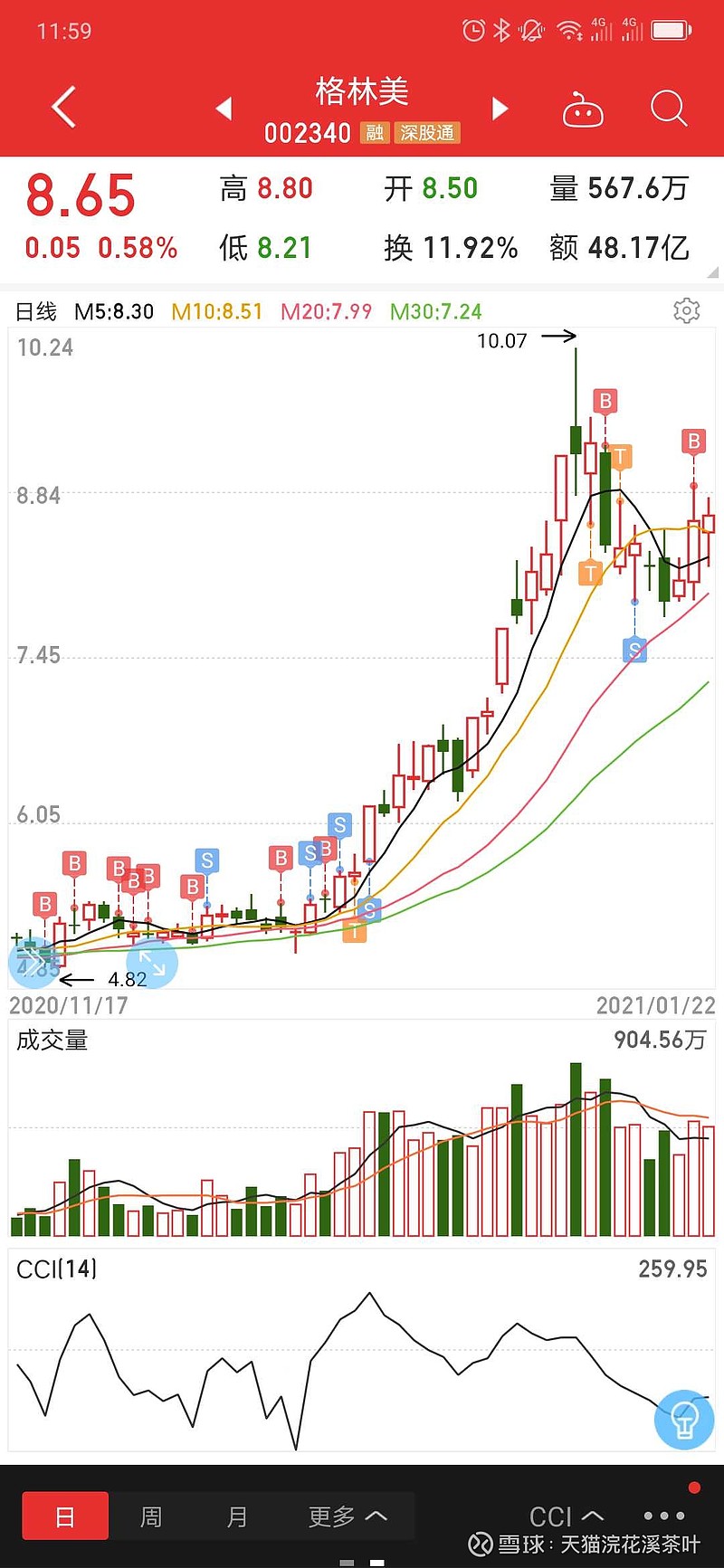Tap the 深股通 badge under the stock name
724x1568 pixels.
[x=427, y=133]
